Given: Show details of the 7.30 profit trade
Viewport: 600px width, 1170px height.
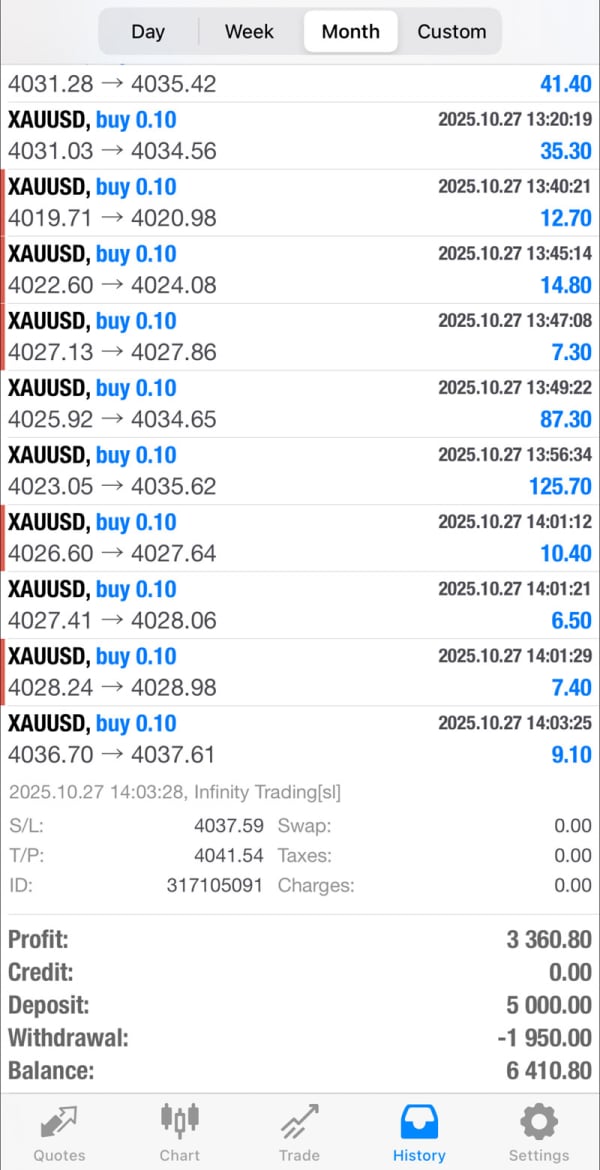Looking at the screenshot, I should 300,337.
